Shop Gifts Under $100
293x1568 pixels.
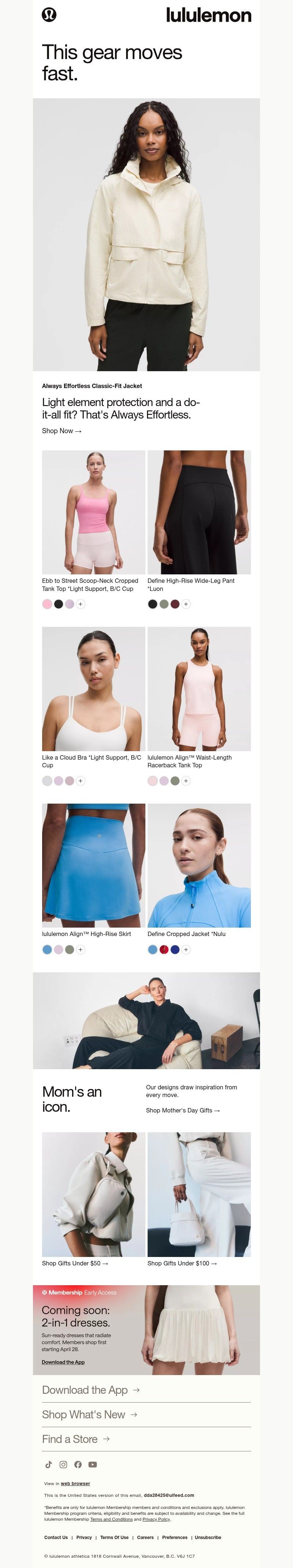(182, 1263)
